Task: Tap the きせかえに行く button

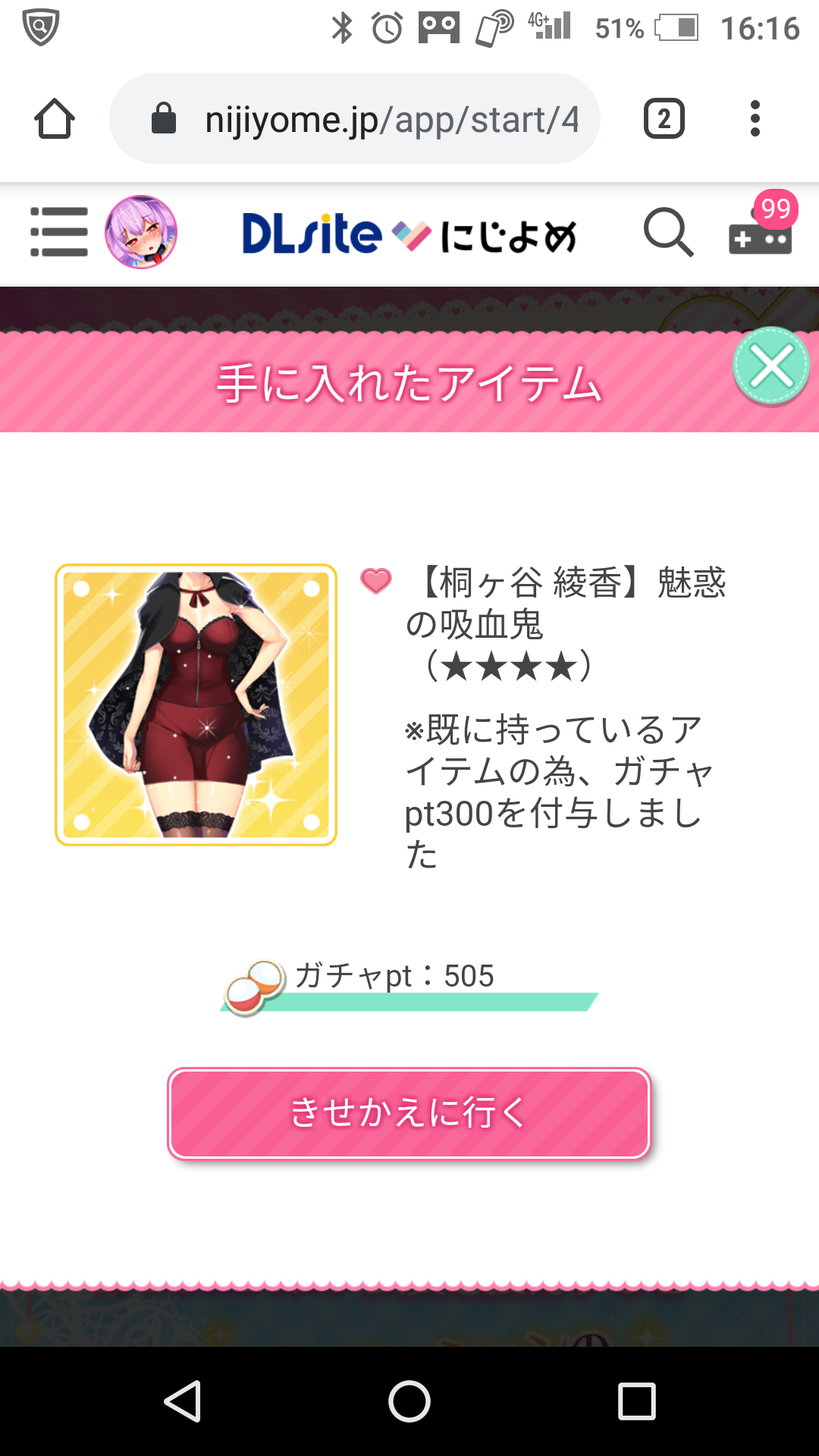Action: tap(409, 1113)
